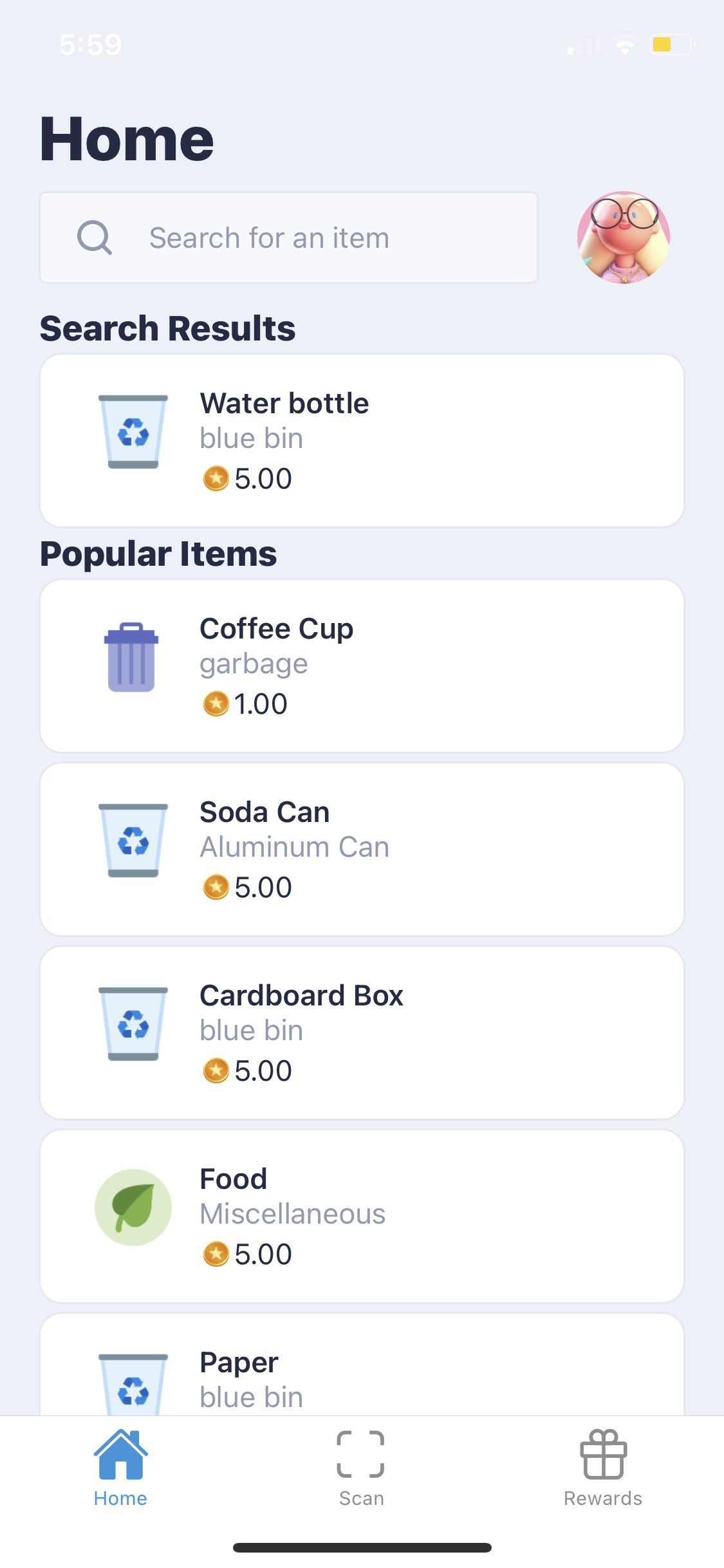Switch to the Scan tab

point(361,1469)
